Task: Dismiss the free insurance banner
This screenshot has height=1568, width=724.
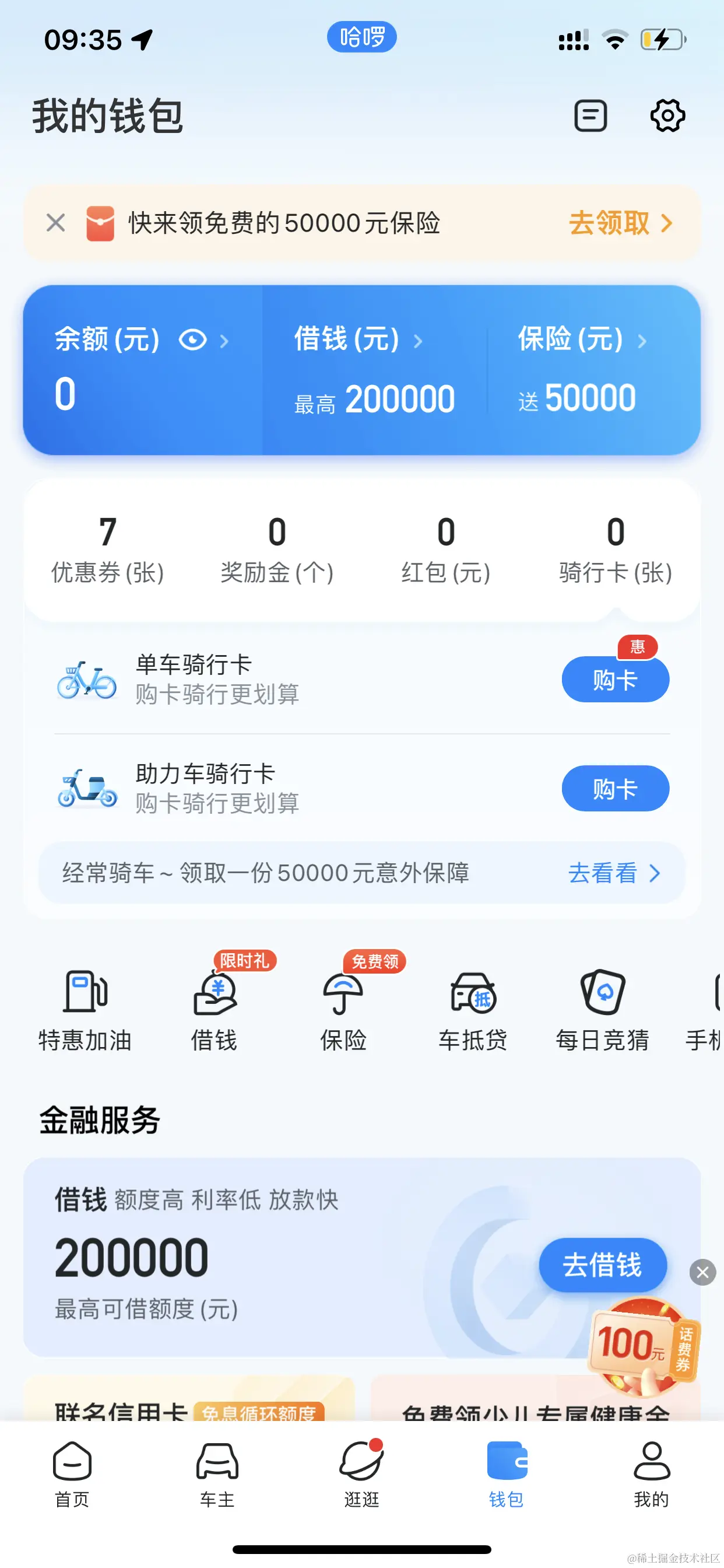Action: [x=55, y=223]
